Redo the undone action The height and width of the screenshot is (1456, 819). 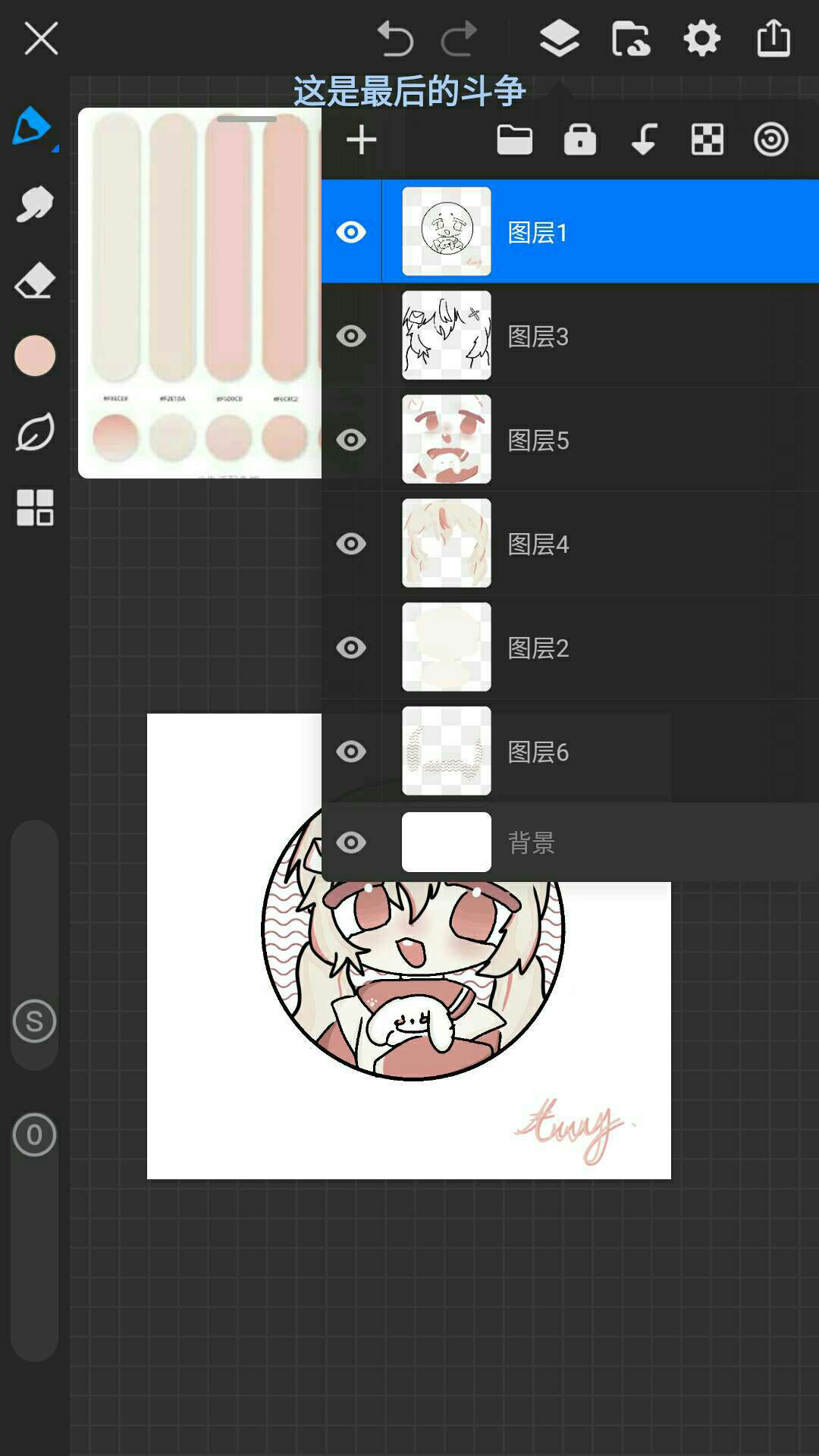pos(460,39)
